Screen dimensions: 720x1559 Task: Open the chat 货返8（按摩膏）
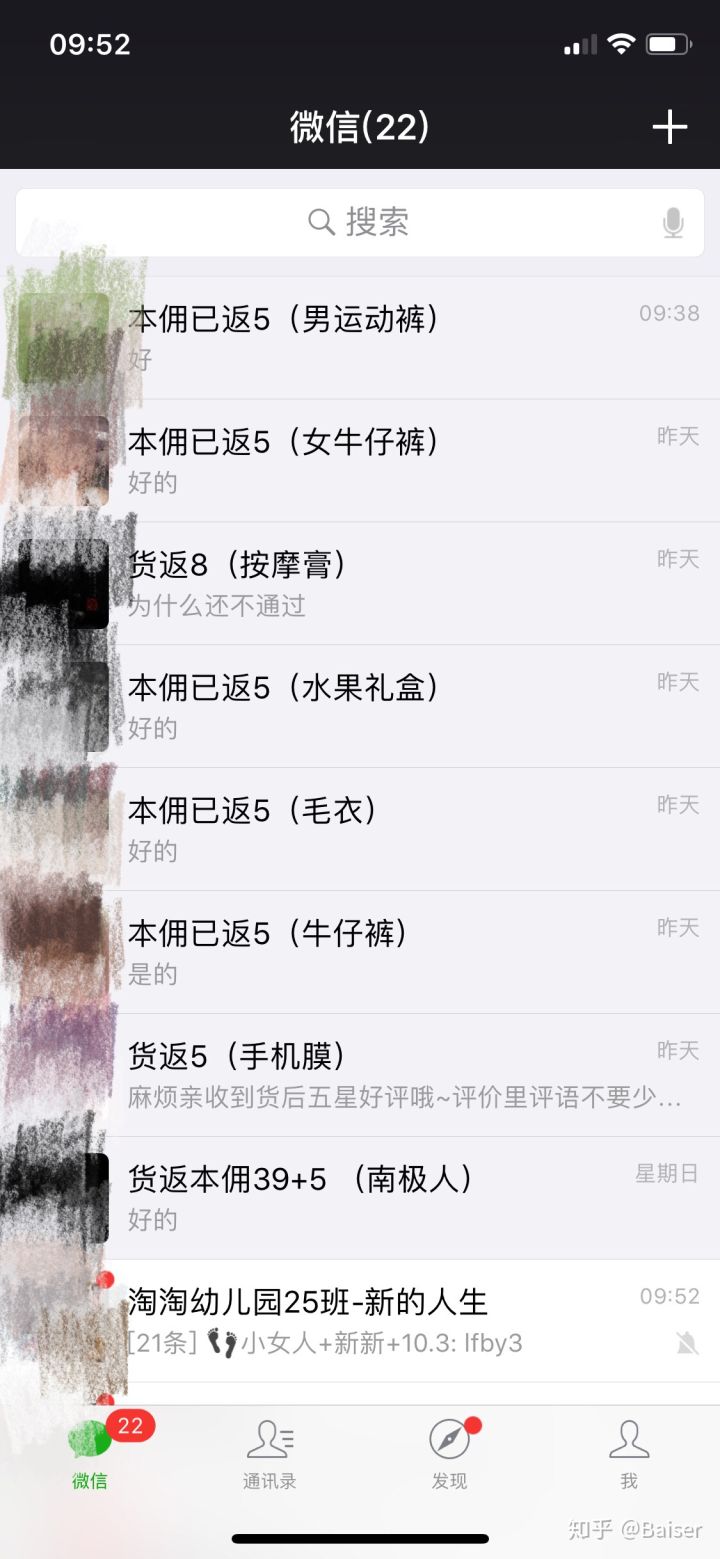[400, 584]
